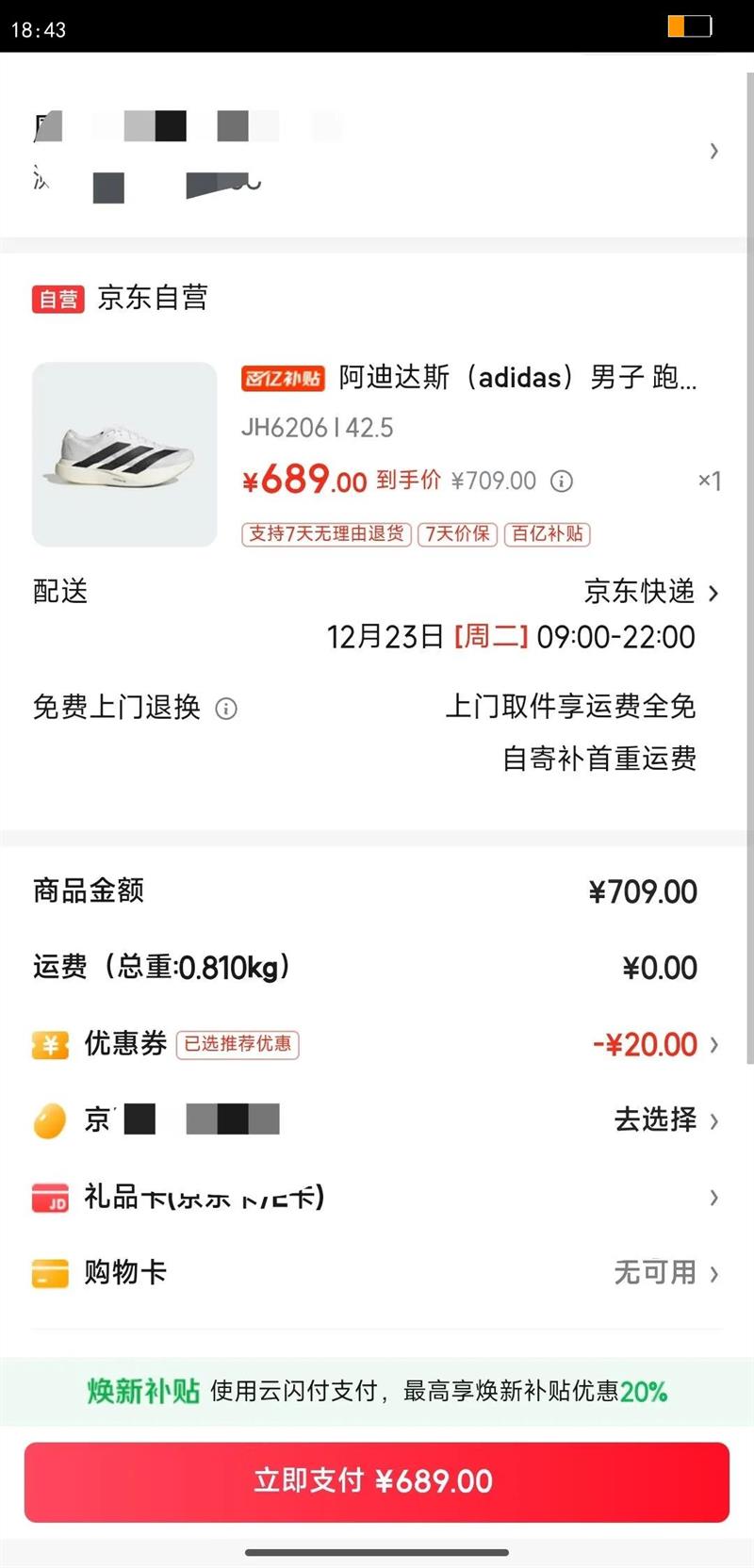Expand the shipping address section
Image resolution: width=754 pixels, height=1568 pixels.
point(713,151)
